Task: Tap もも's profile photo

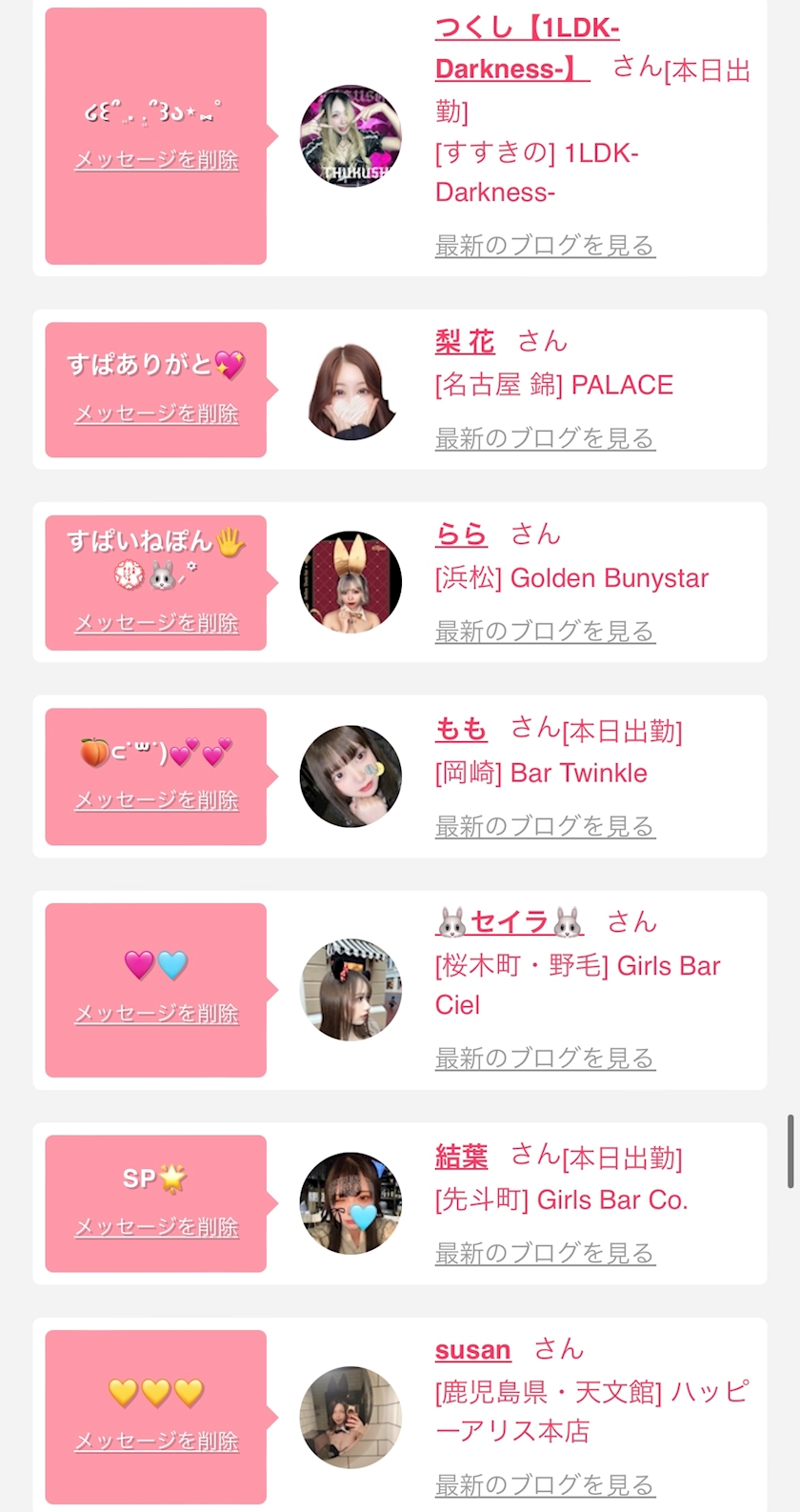Action: (350, 776)
